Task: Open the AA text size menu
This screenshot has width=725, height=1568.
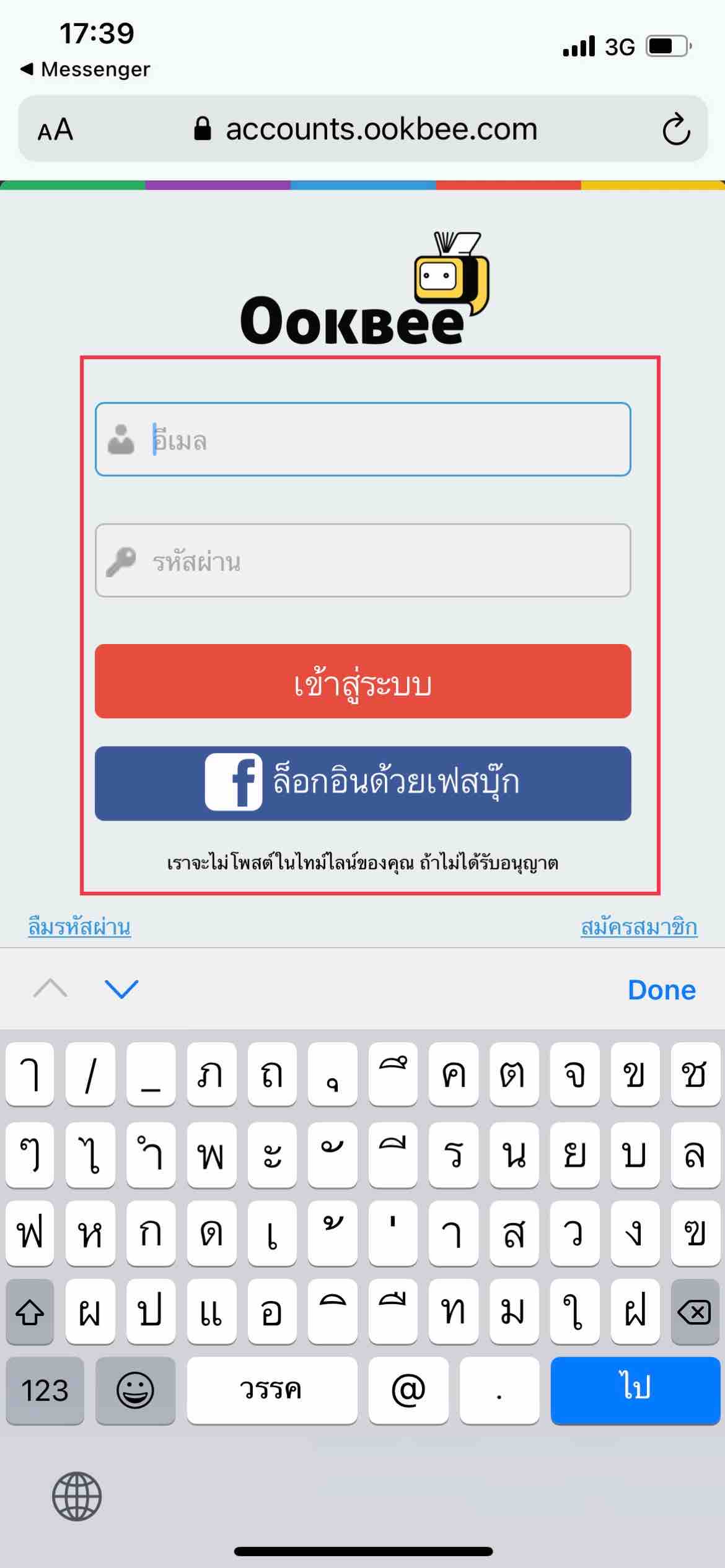Action: coord(56,130)
